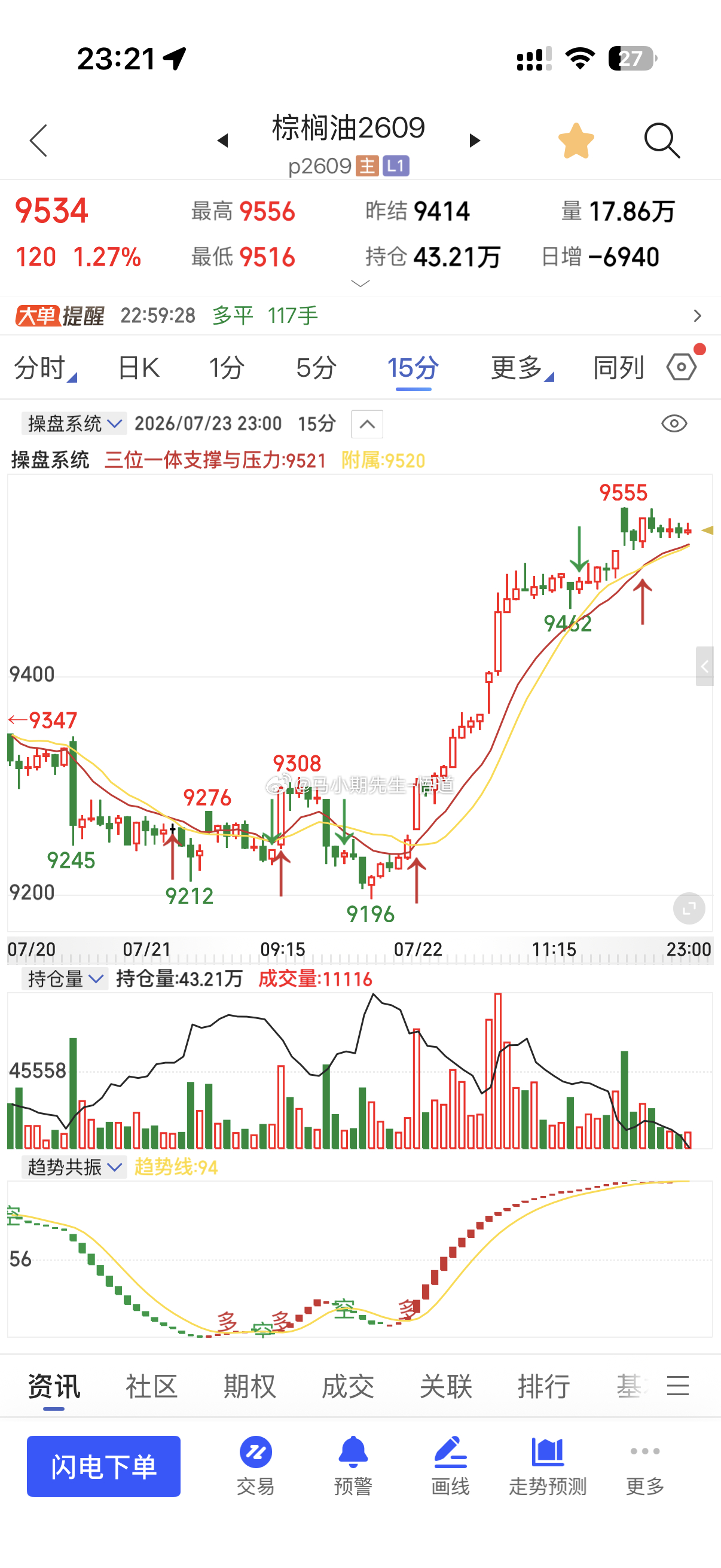The image size is (721, 1568).
Task: Open chart settings hexagon icon
Action: tap(682, 367)
